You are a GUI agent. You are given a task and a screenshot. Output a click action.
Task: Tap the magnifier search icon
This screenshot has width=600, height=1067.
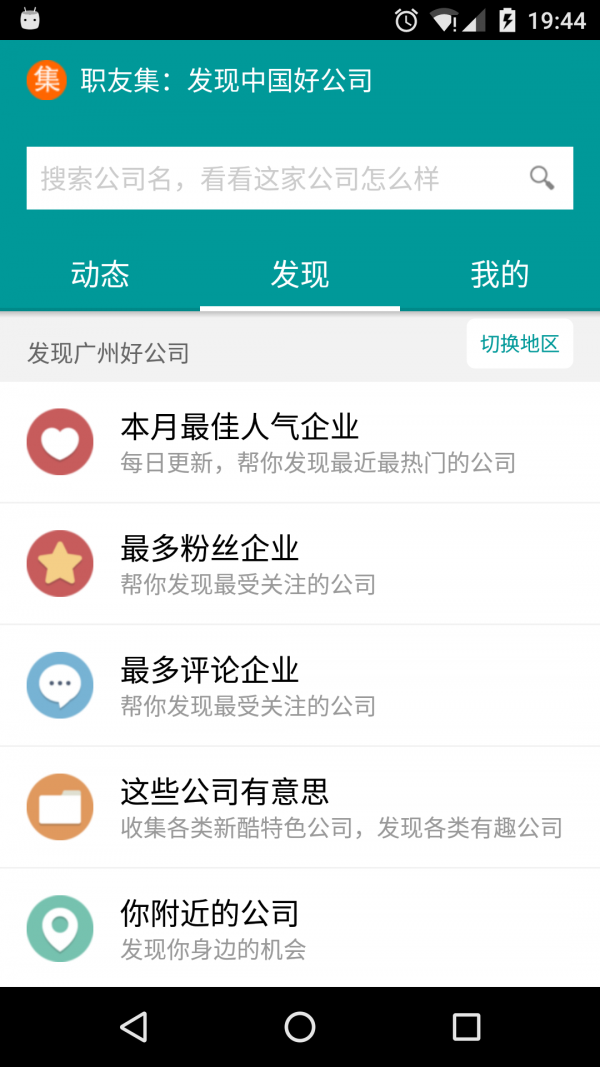pyautogui.click(x=542, y=179)
